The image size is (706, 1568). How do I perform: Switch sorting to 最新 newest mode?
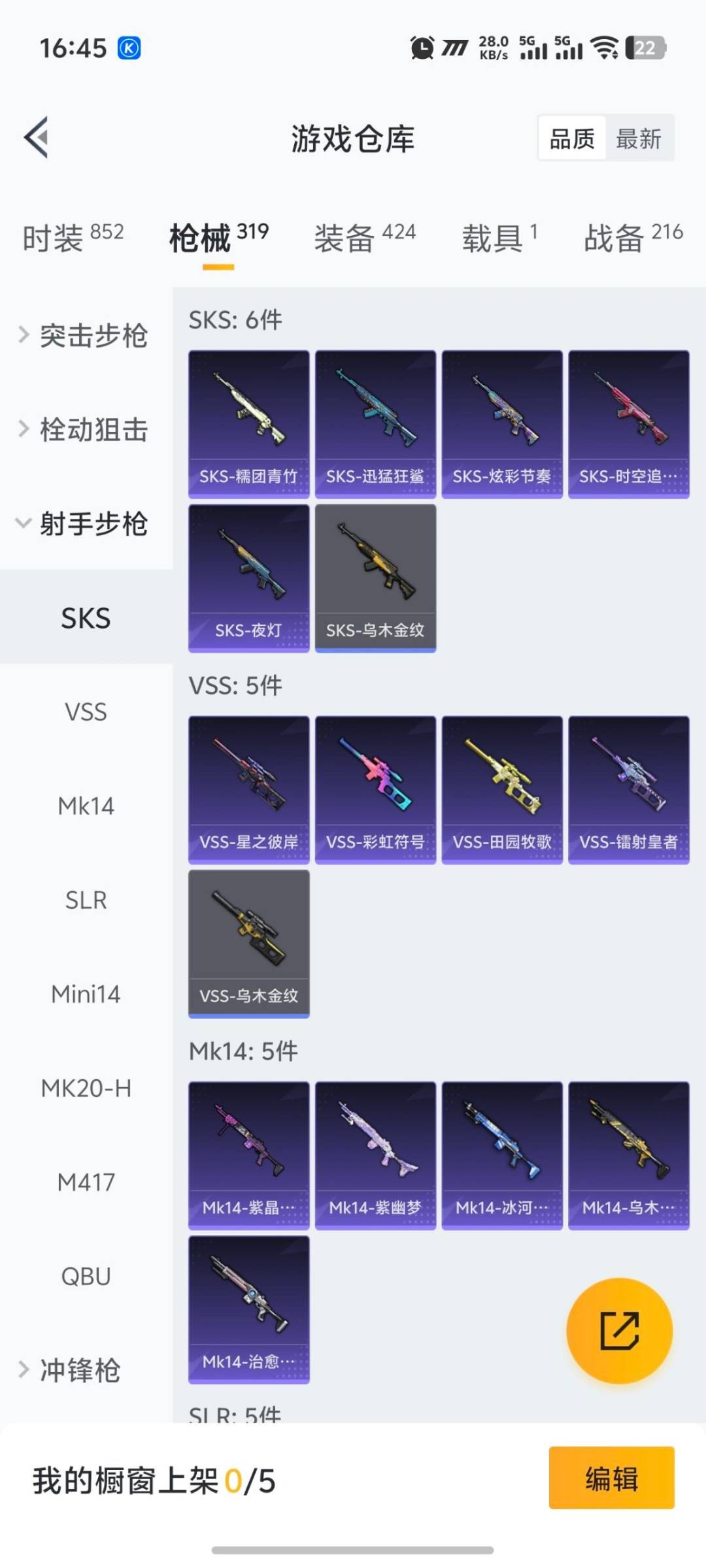click(640, 139)
